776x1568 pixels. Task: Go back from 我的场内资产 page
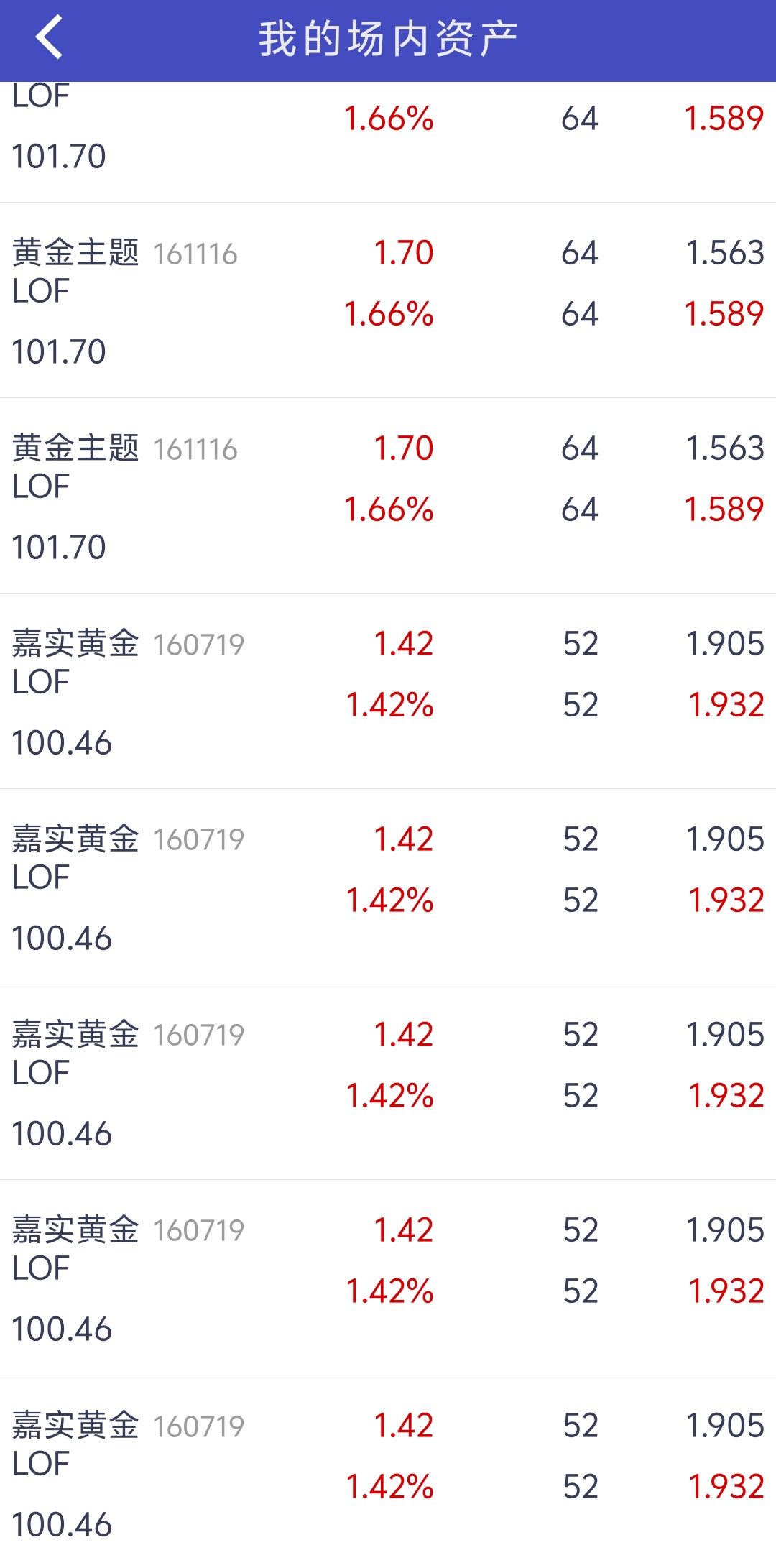pyautogui.click(x=49, y=37)
